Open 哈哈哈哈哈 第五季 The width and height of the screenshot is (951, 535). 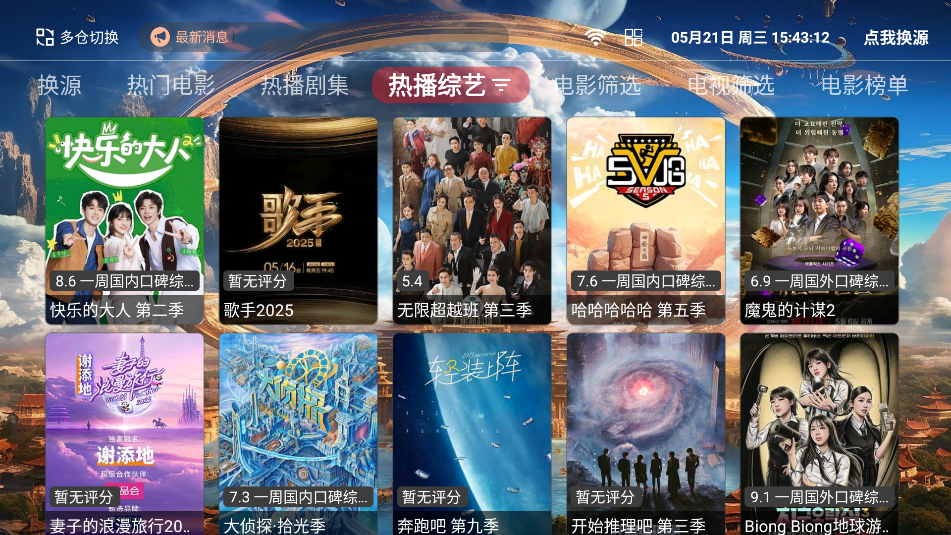click(646, 220)
